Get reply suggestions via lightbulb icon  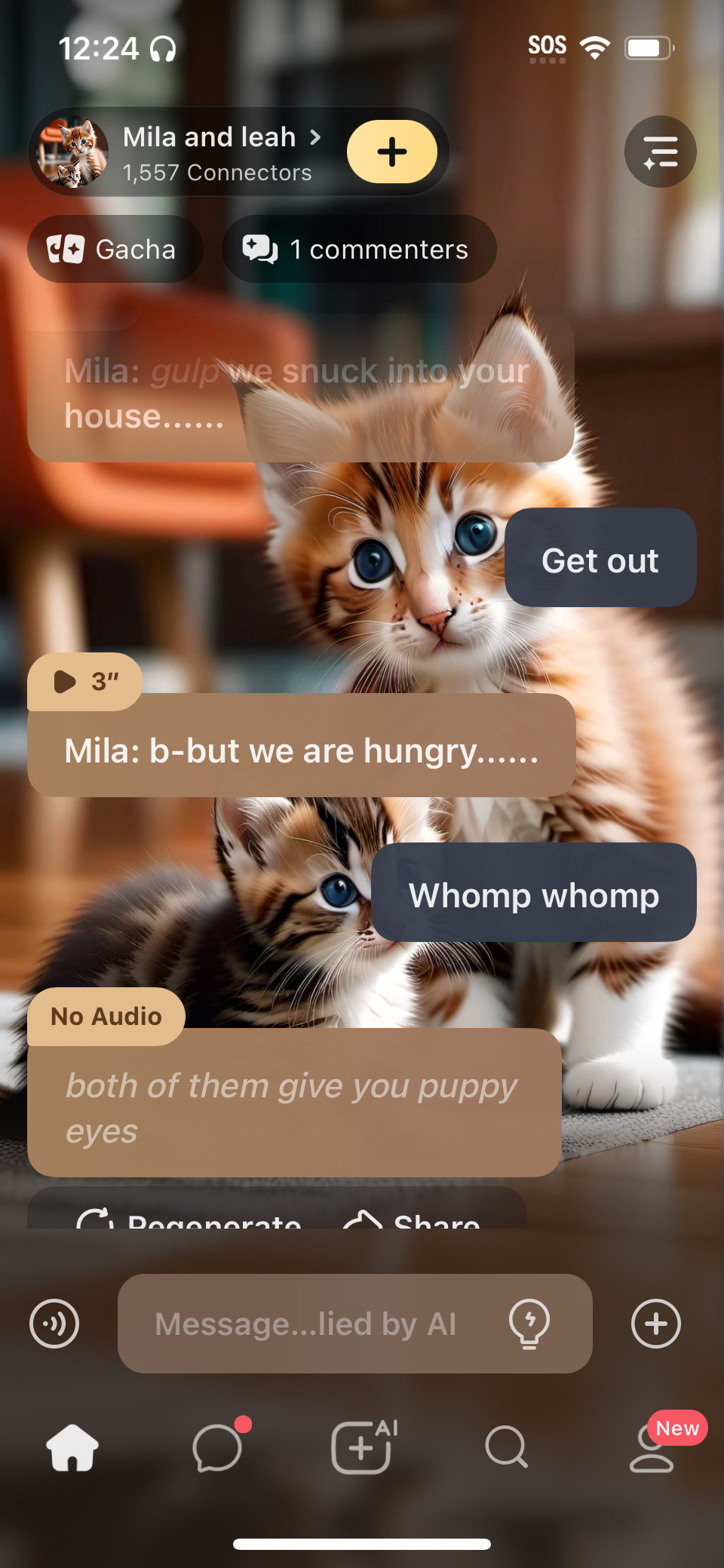pos(529,1324)
